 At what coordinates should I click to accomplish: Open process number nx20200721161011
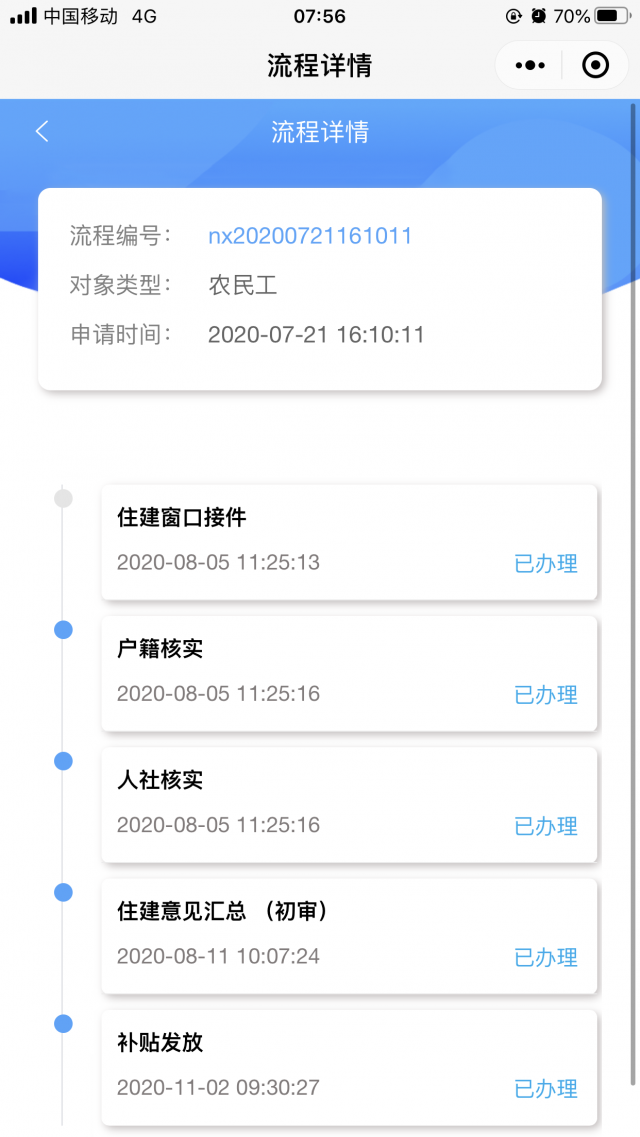[310, 236]
